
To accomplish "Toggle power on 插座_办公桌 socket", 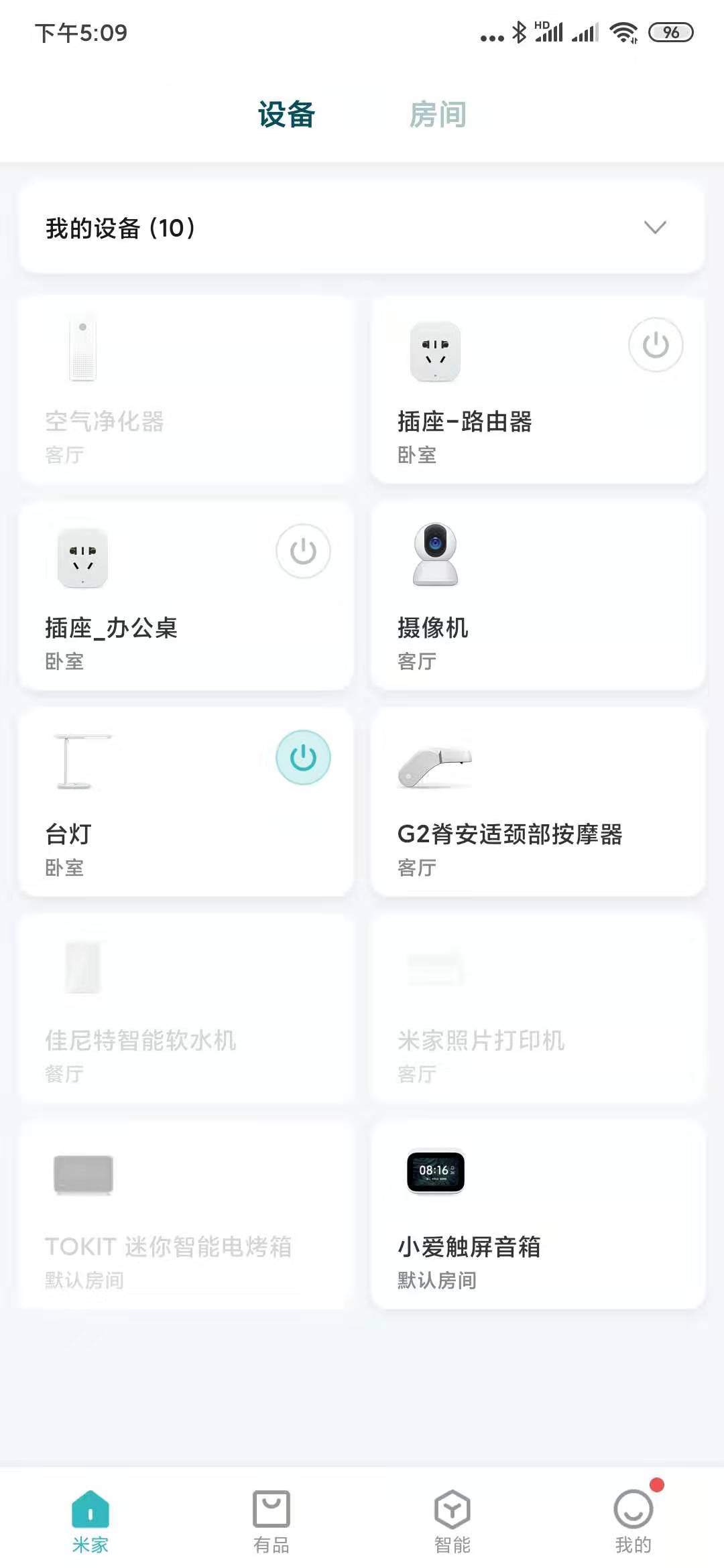I will tap(304, 551).
